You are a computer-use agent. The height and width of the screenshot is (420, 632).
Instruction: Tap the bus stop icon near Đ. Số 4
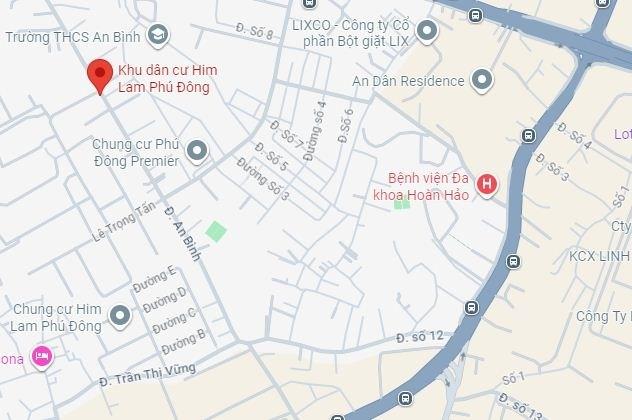(528, 137)
